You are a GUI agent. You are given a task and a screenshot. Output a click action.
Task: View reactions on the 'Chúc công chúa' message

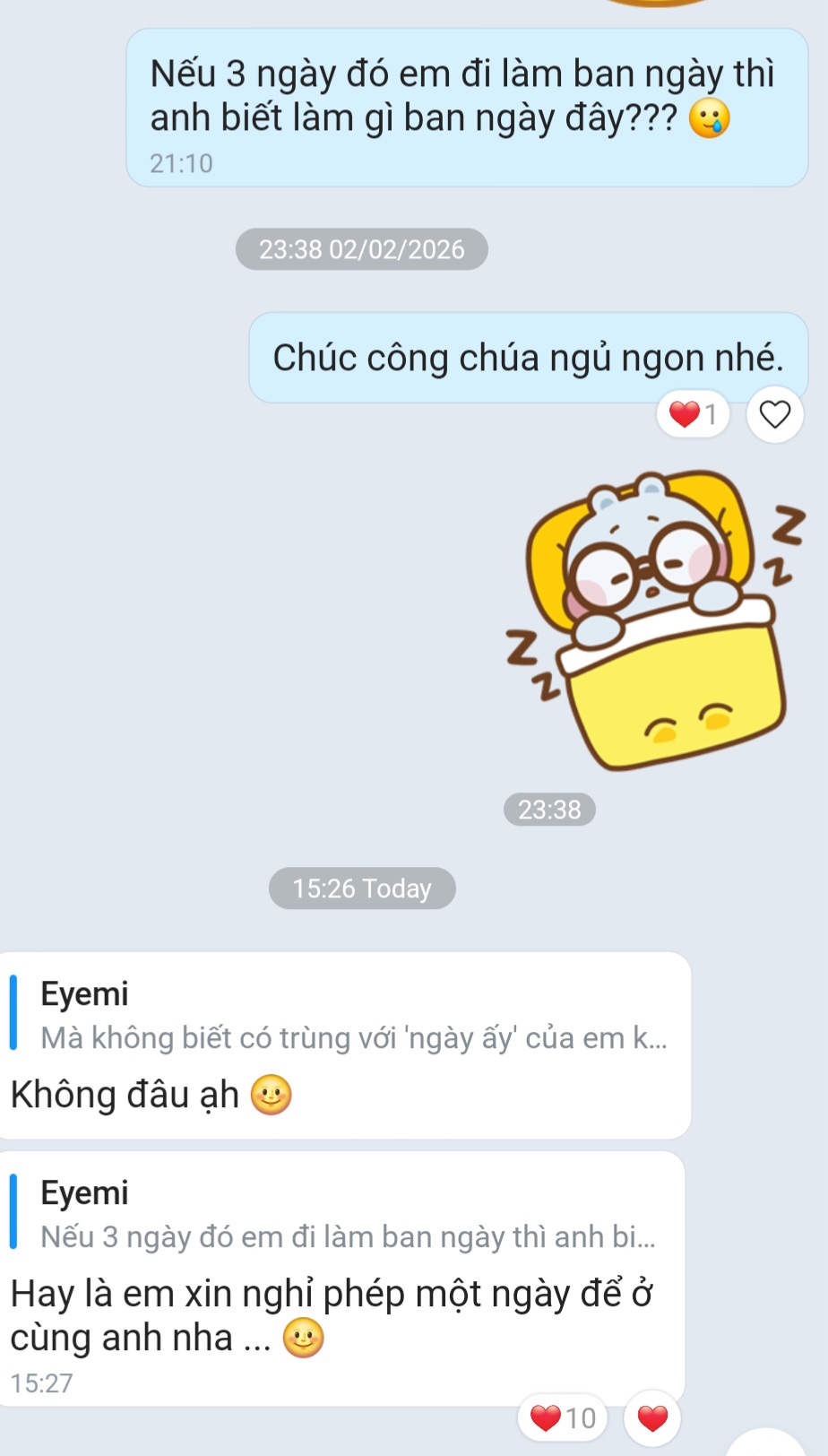[x=694, y=414]
